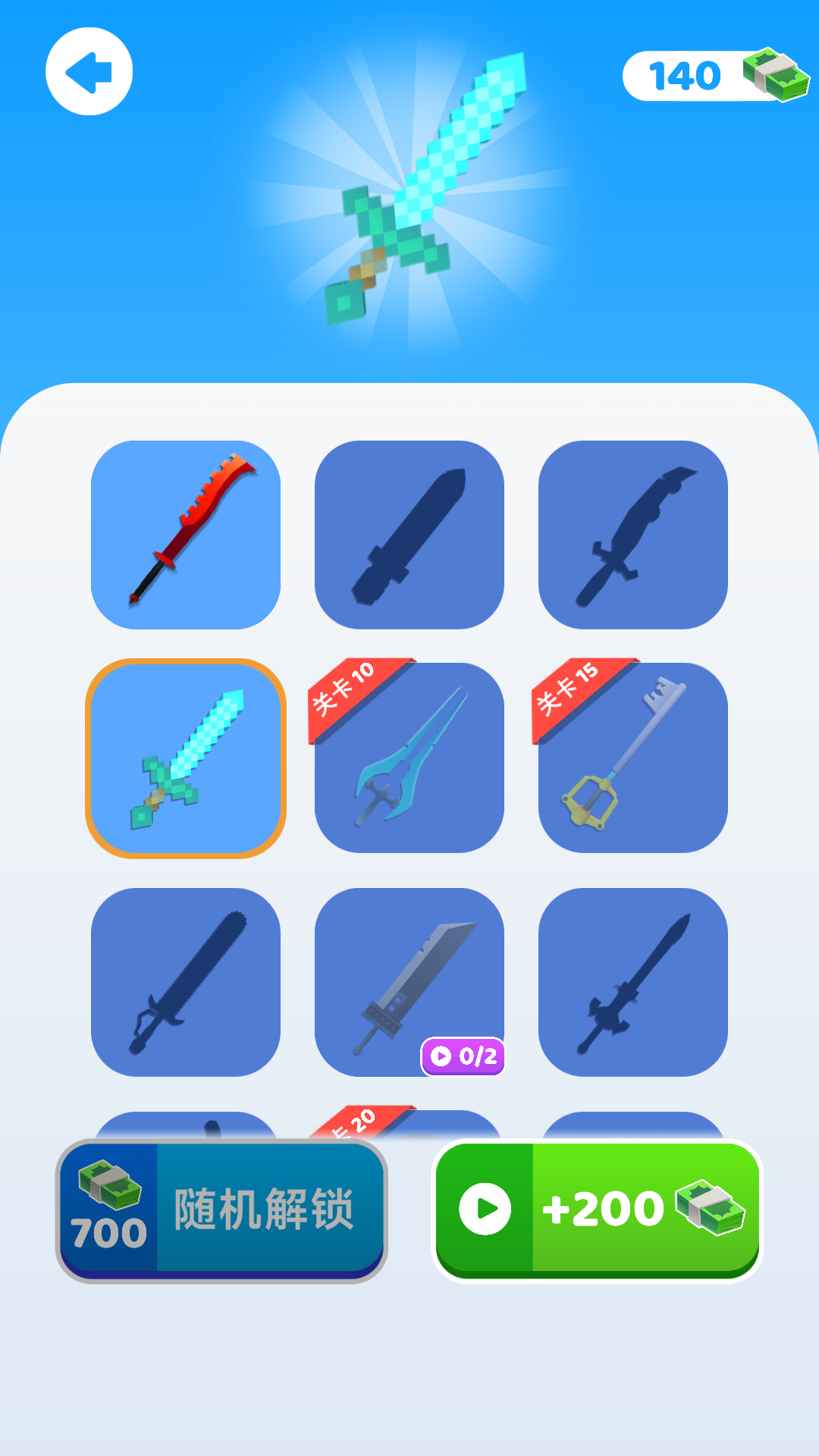Watch video to earn +200 cash

pyautogui.click(x=597, y=1210)
